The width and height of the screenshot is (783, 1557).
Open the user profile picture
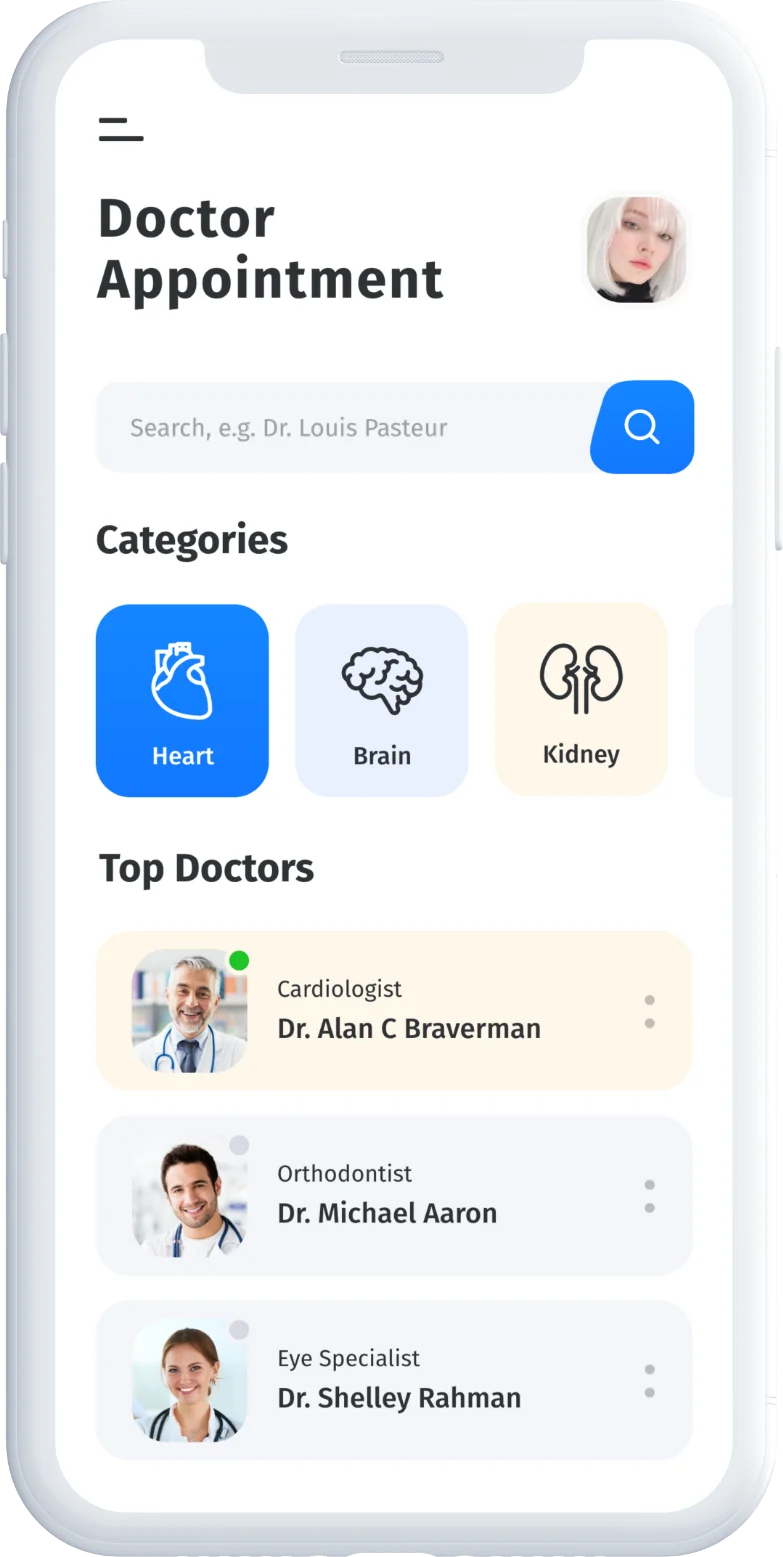pos(636,249)
